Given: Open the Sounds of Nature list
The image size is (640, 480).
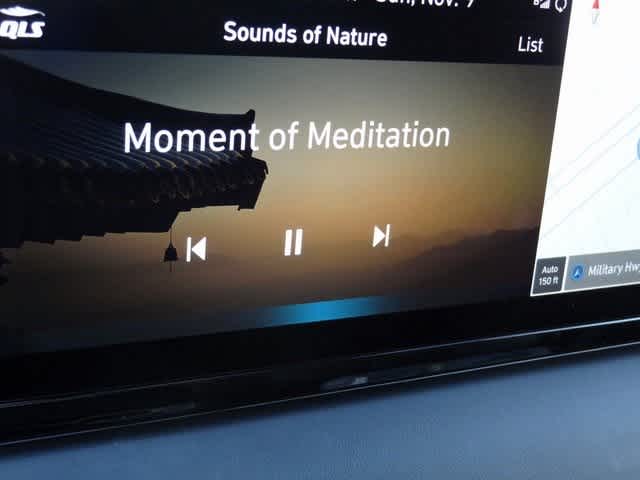Looking at the screenshot, I should [x=530, y=45].
